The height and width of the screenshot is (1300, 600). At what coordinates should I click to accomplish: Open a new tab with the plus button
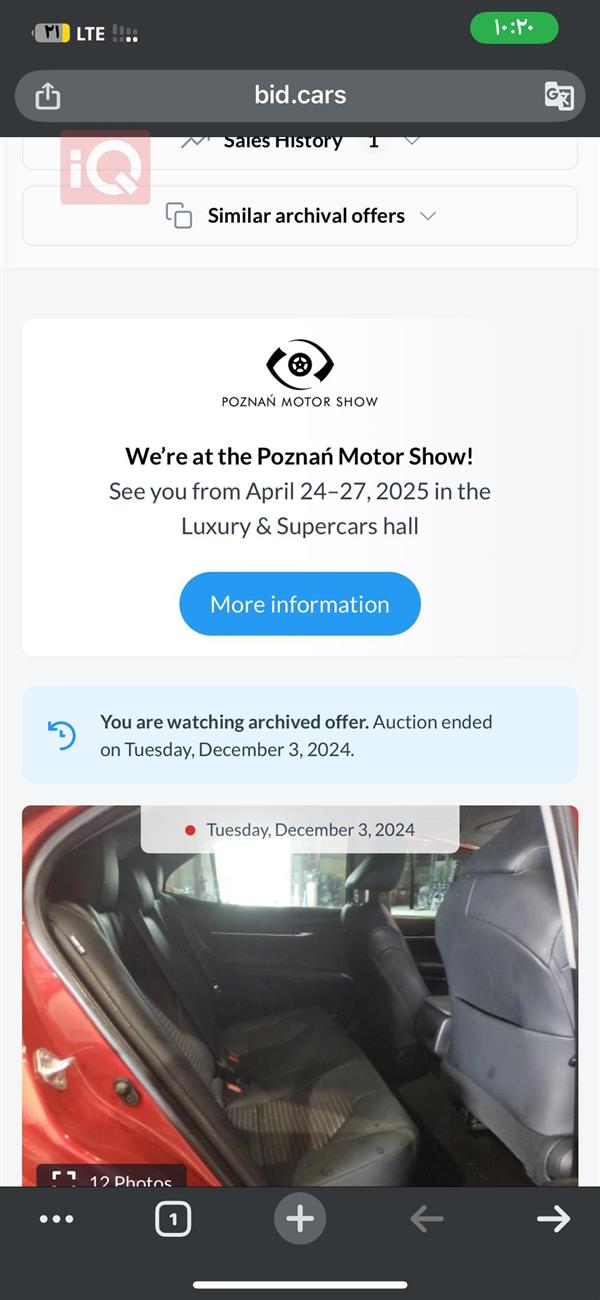pos(300,1219)
